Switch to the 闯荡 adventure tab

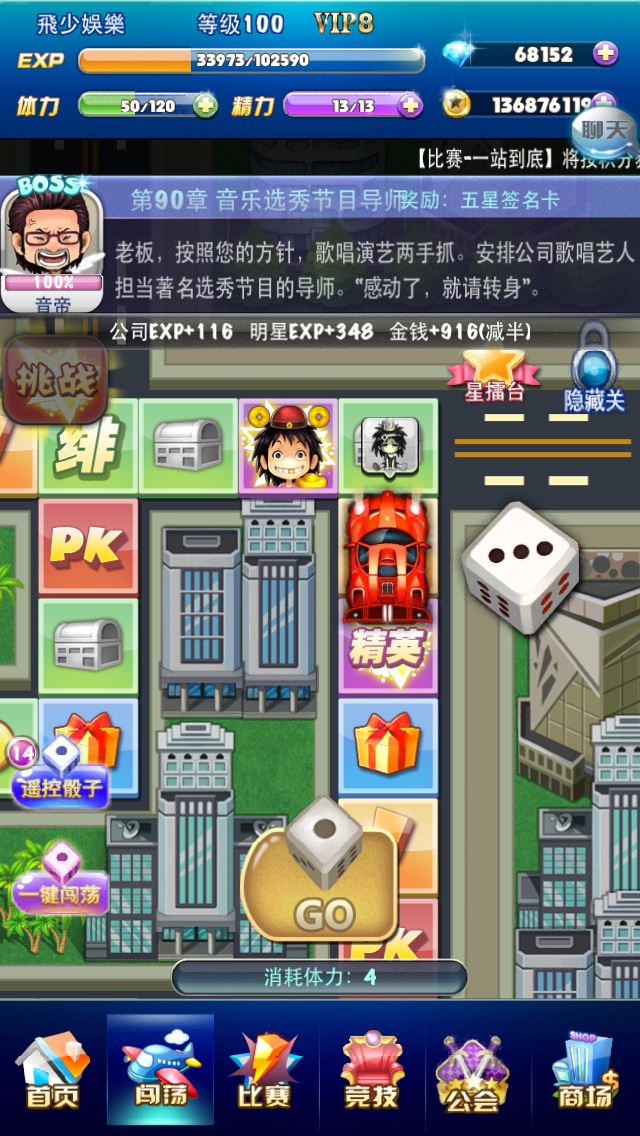pos(160,1072)
